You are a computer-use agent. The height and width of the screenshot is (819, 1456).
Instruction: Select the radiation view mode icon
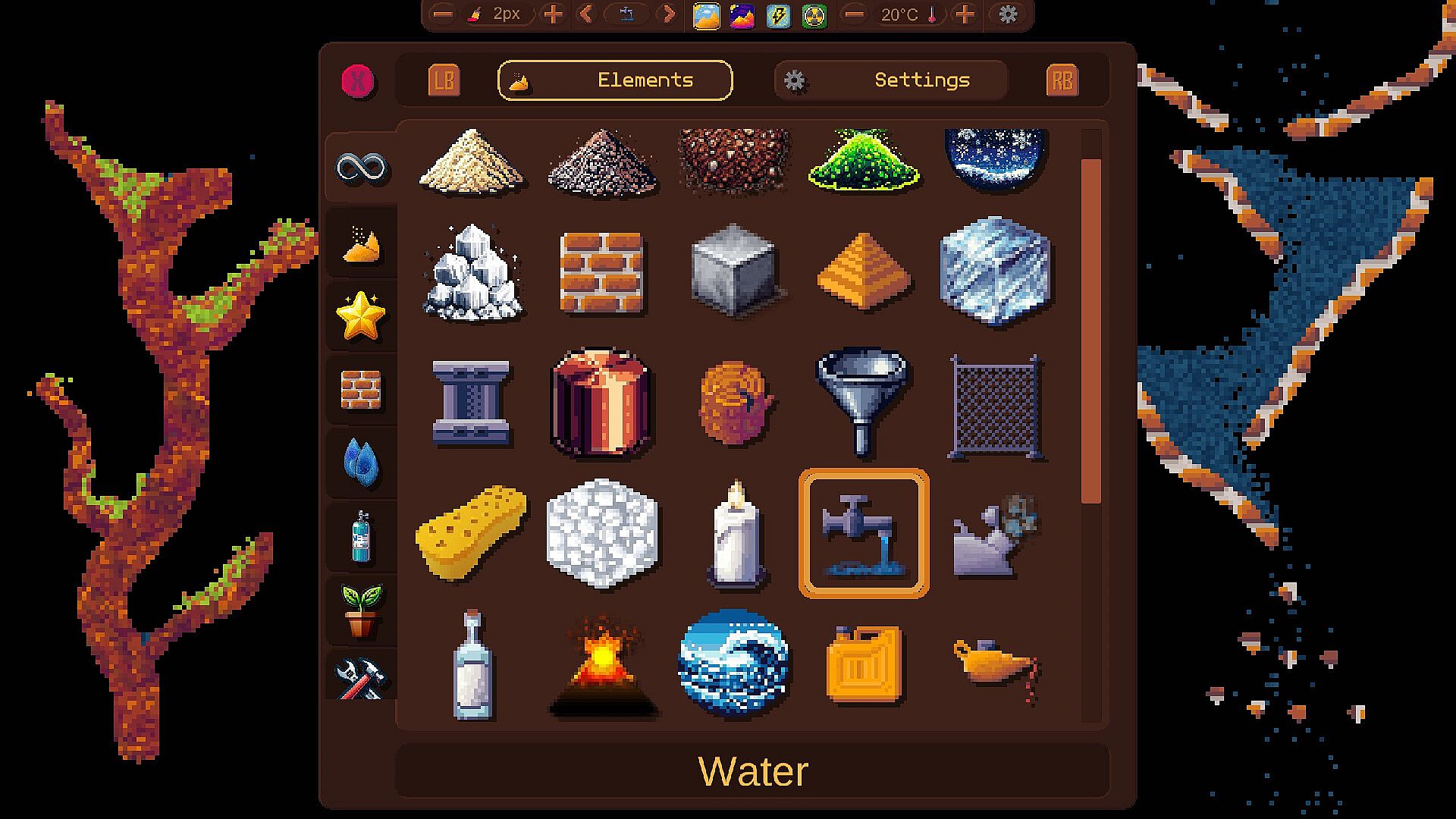[814, 16]
